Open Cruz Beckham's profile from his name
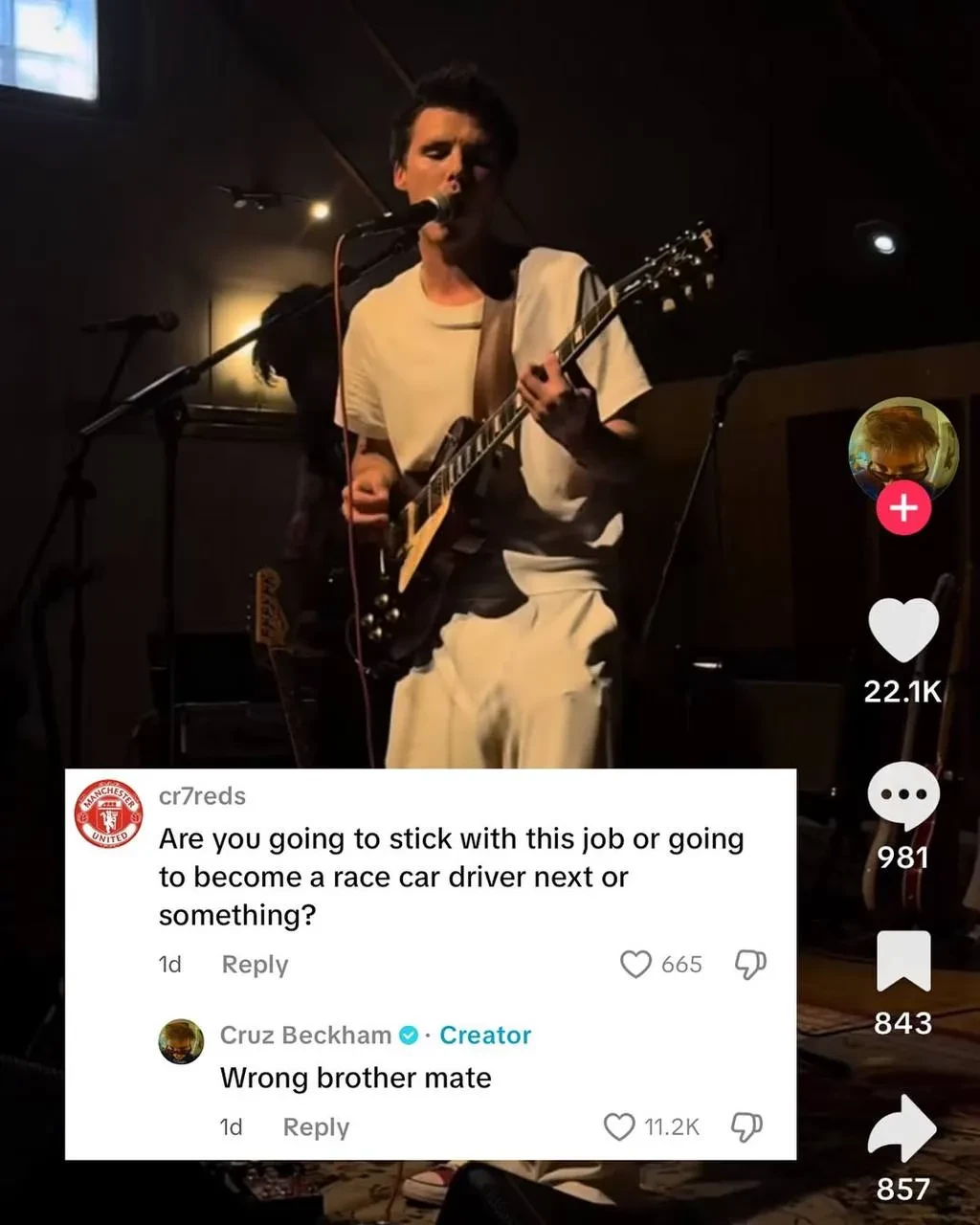This screenshot has width=980, height=1225. click(305, 1036)
